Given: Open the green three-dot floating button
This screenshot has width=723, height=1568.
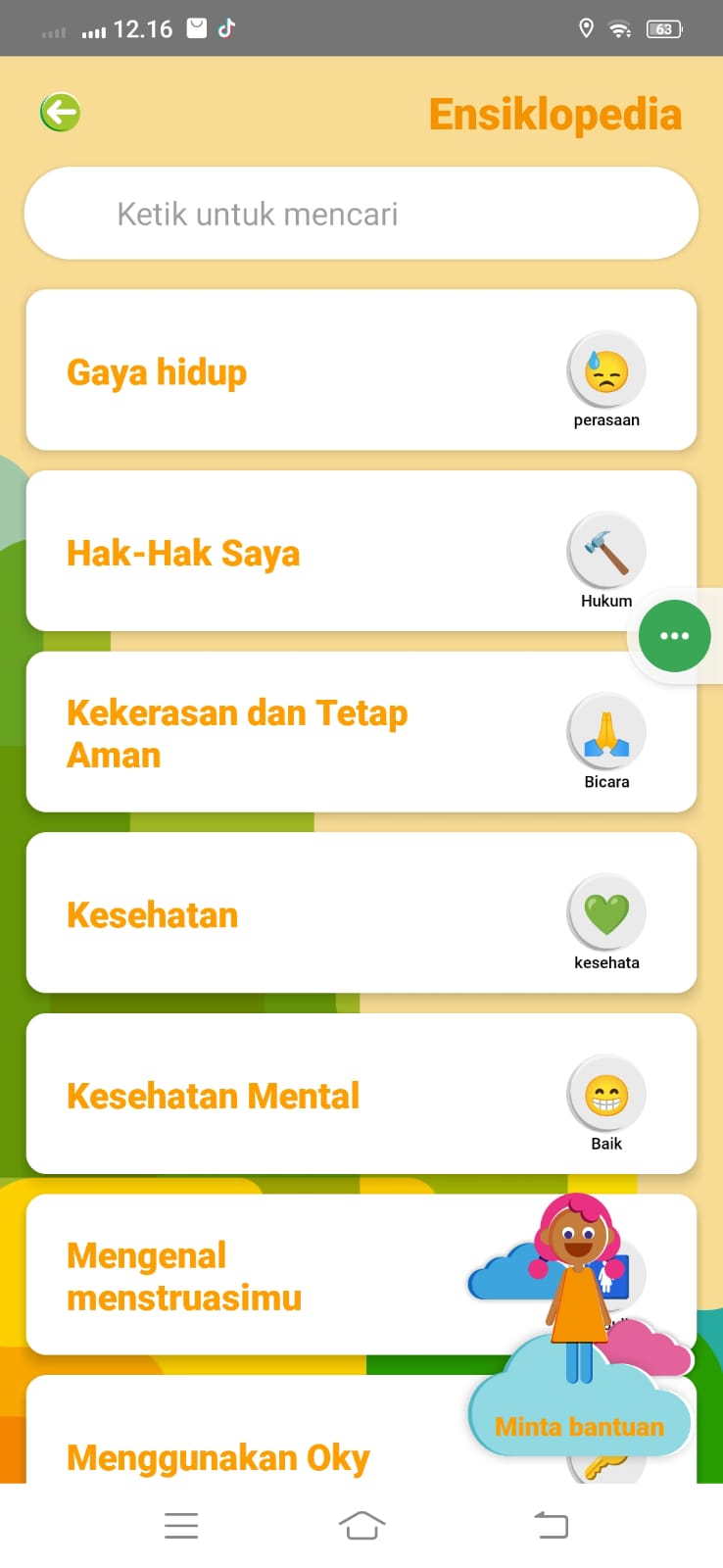Looking at the screenshot, I should click(675, 636).
